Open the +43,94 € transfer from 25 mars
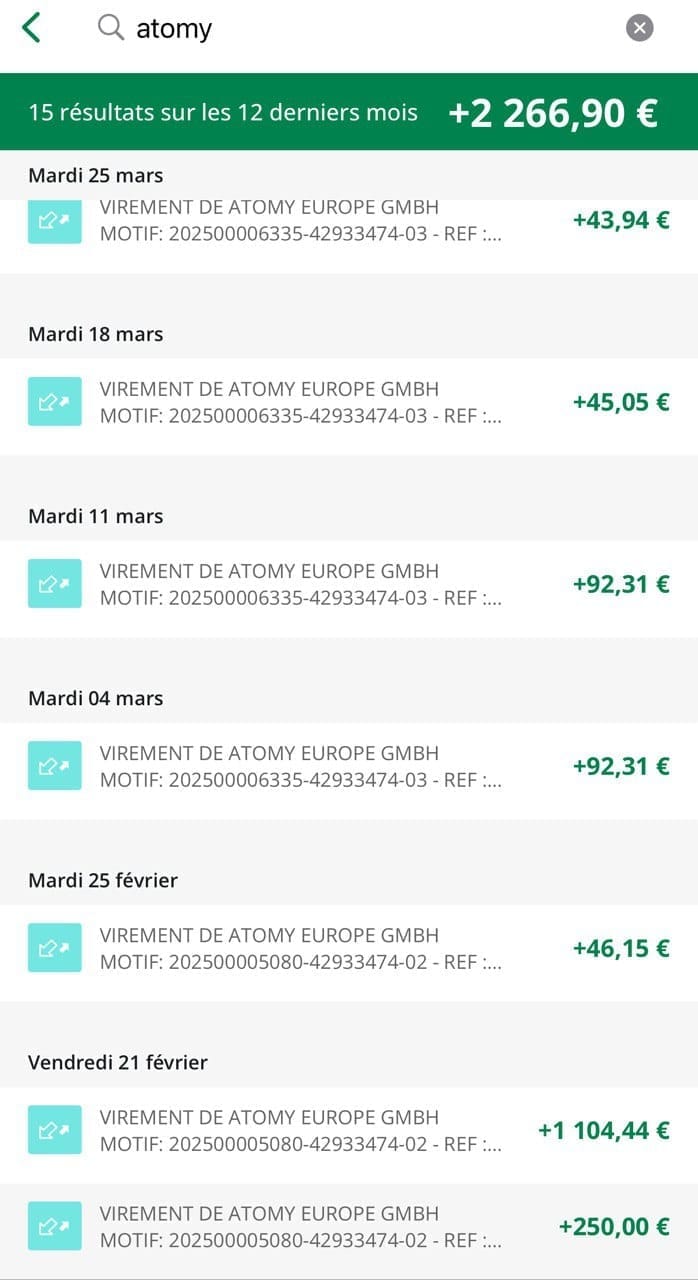This screenshot has width=698, height=1280. pyautogui.click(x=349, y=236)
